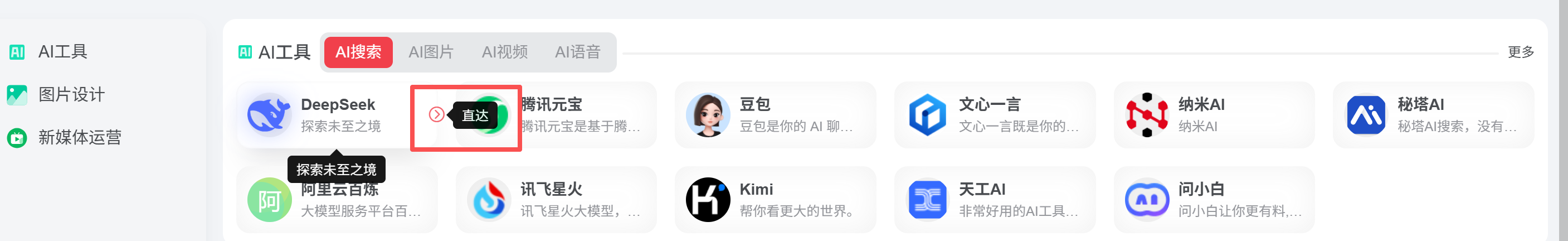This screenshot has height=241, width=1568.
Task: Tap 更多 to see more tools
Action: click(1521, 52)
